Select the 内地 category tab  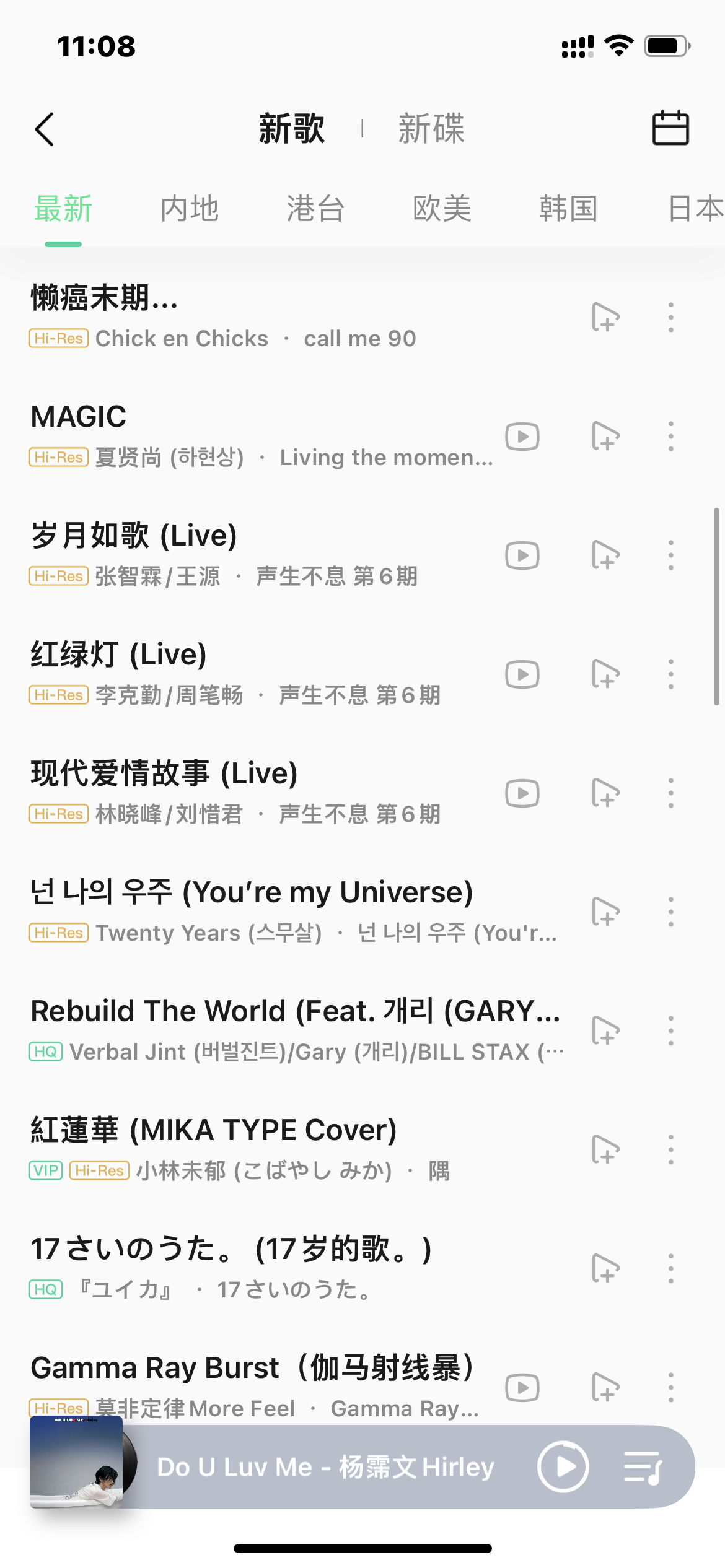(190, 209)
